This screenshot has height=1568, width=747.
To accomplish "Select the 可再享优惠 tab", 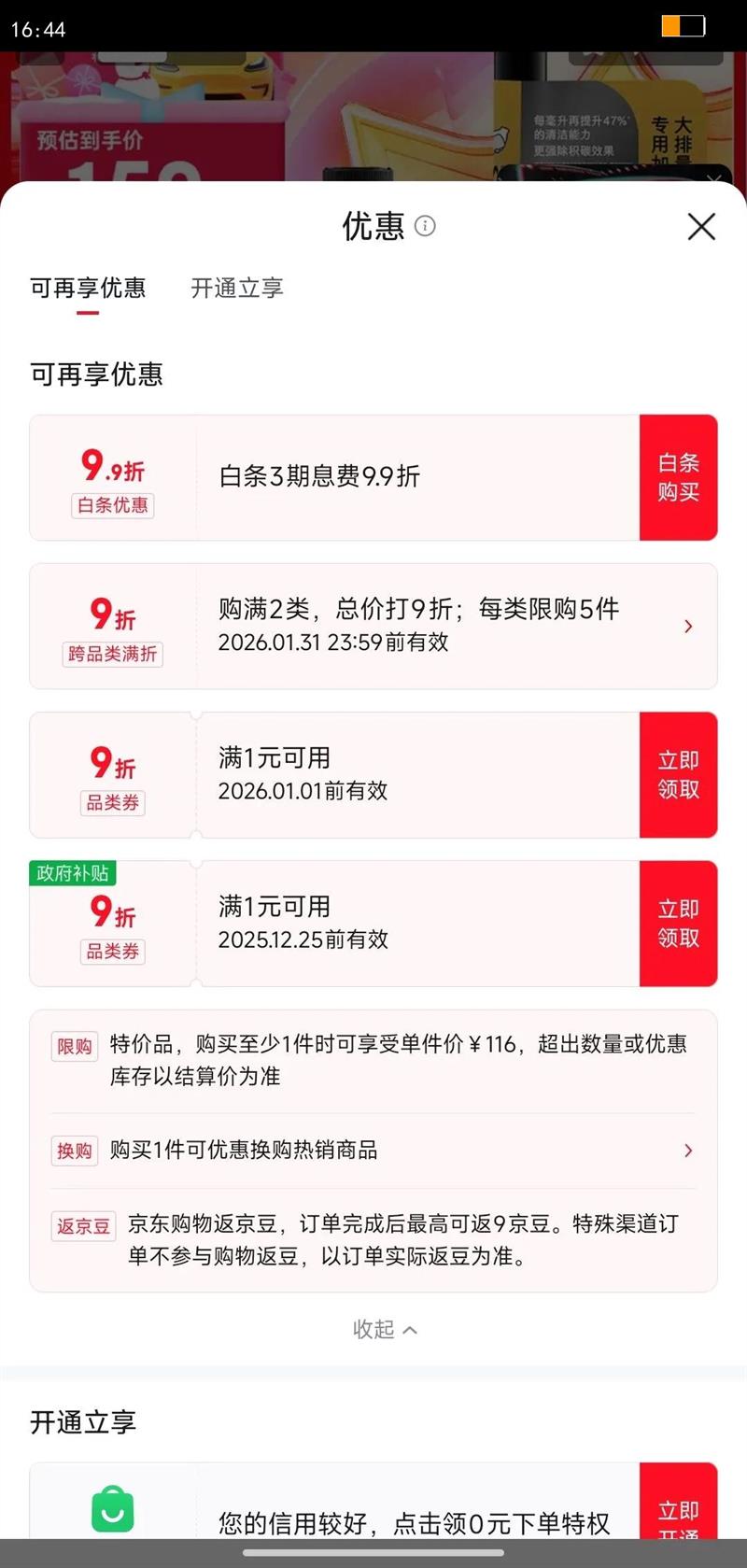I will tap(88, 288).
